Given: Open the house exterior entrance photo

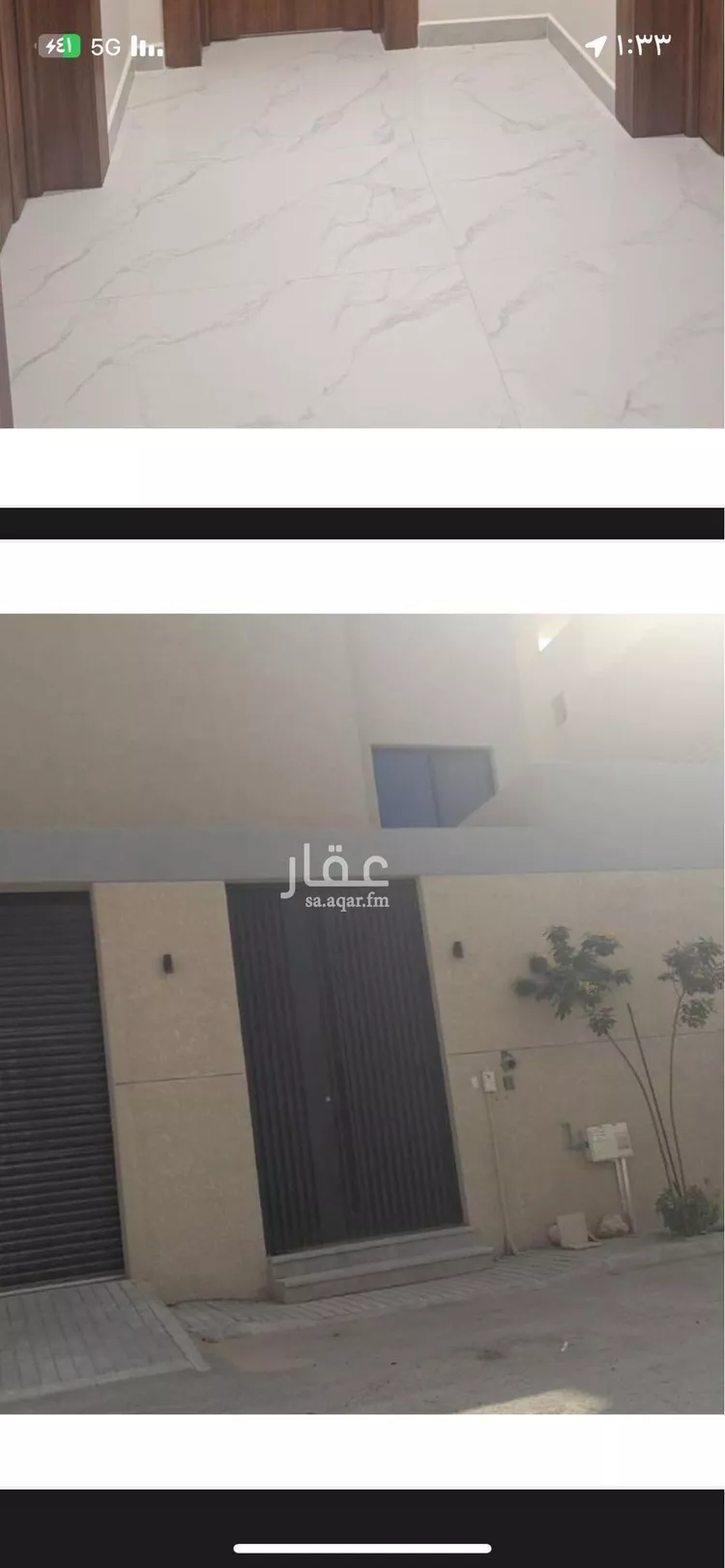Looking at the screenshot, I should 362,1013.
